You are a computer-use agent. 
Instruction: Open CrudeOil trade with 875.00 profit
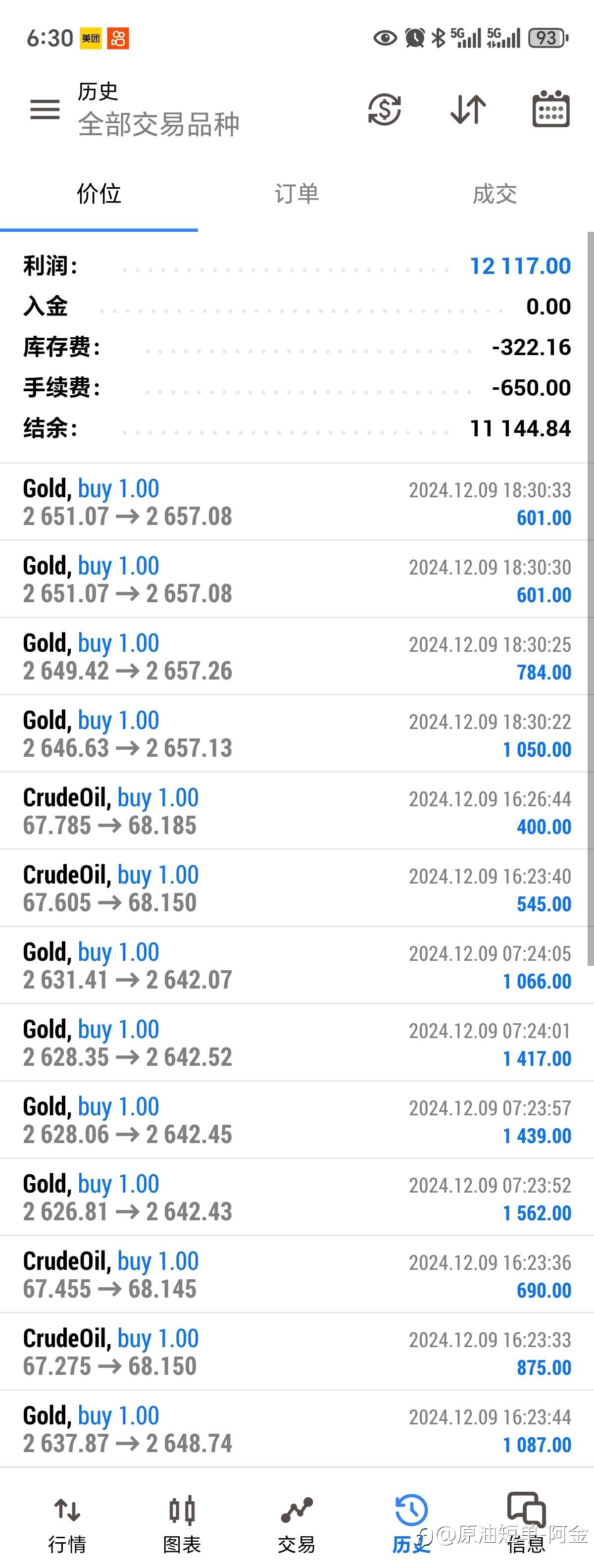[297, 1352]
